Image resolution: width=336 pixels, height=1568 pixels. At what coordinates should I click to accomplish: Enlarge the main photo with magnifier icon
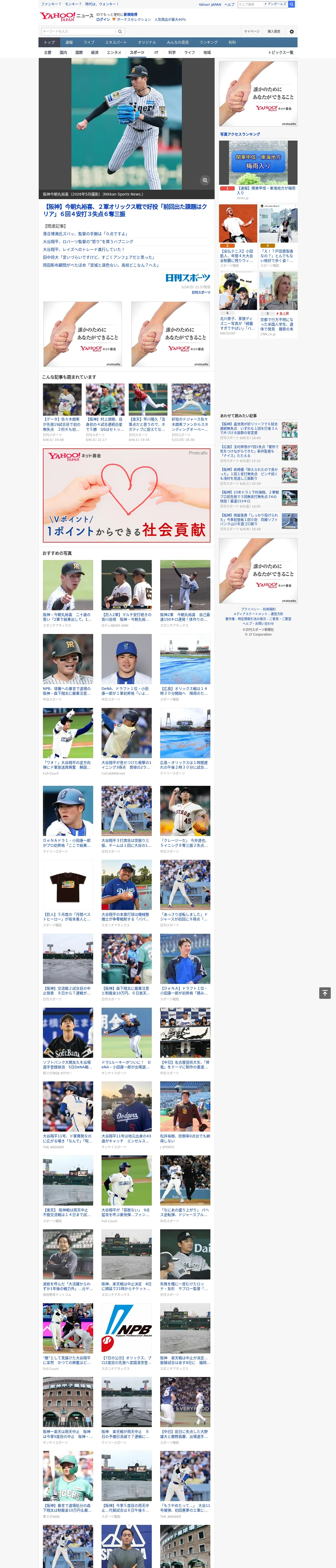[205, 180]
